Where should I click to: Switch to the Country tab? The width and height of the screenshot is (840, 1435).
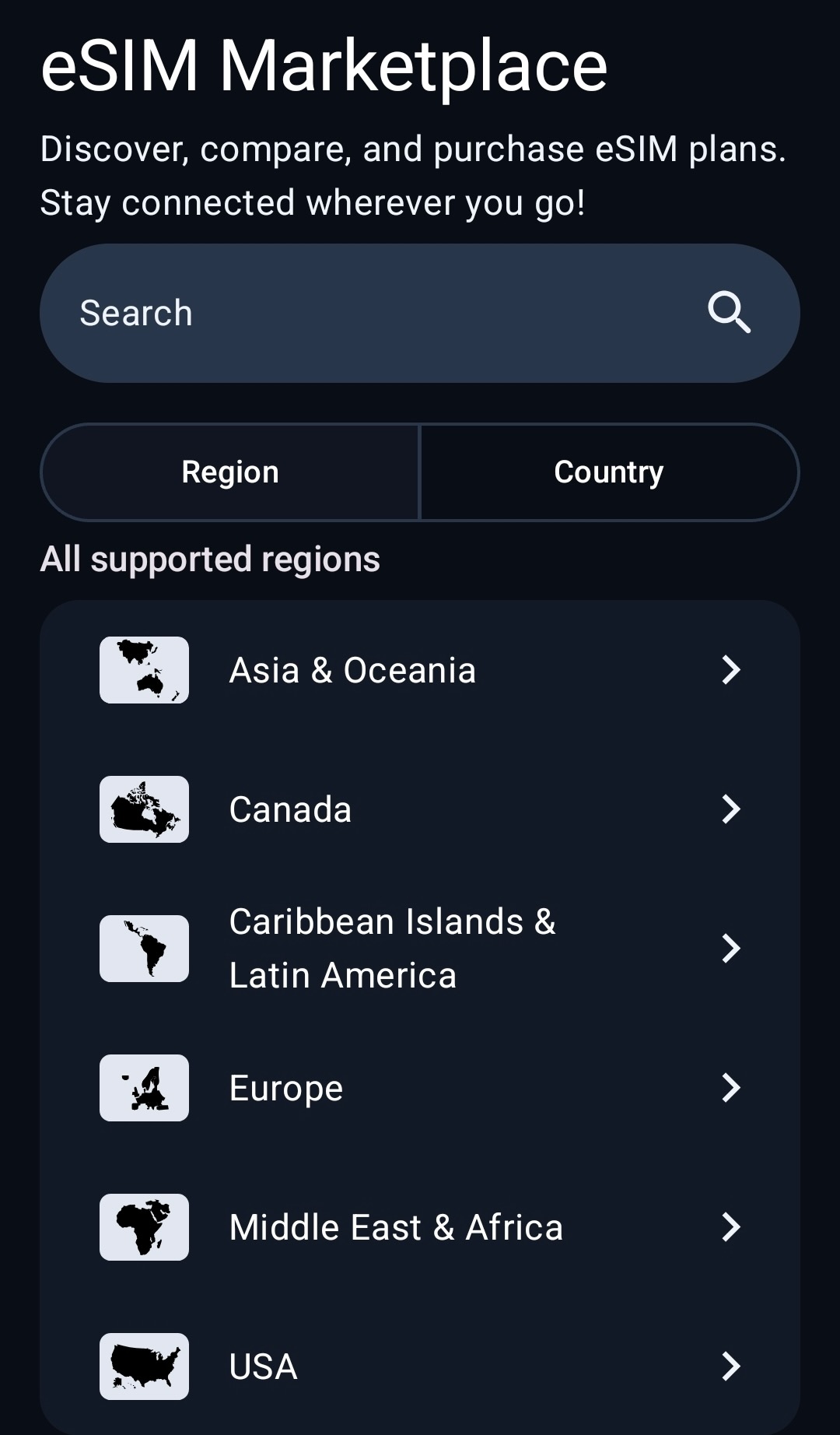click(x=609, y=472)
